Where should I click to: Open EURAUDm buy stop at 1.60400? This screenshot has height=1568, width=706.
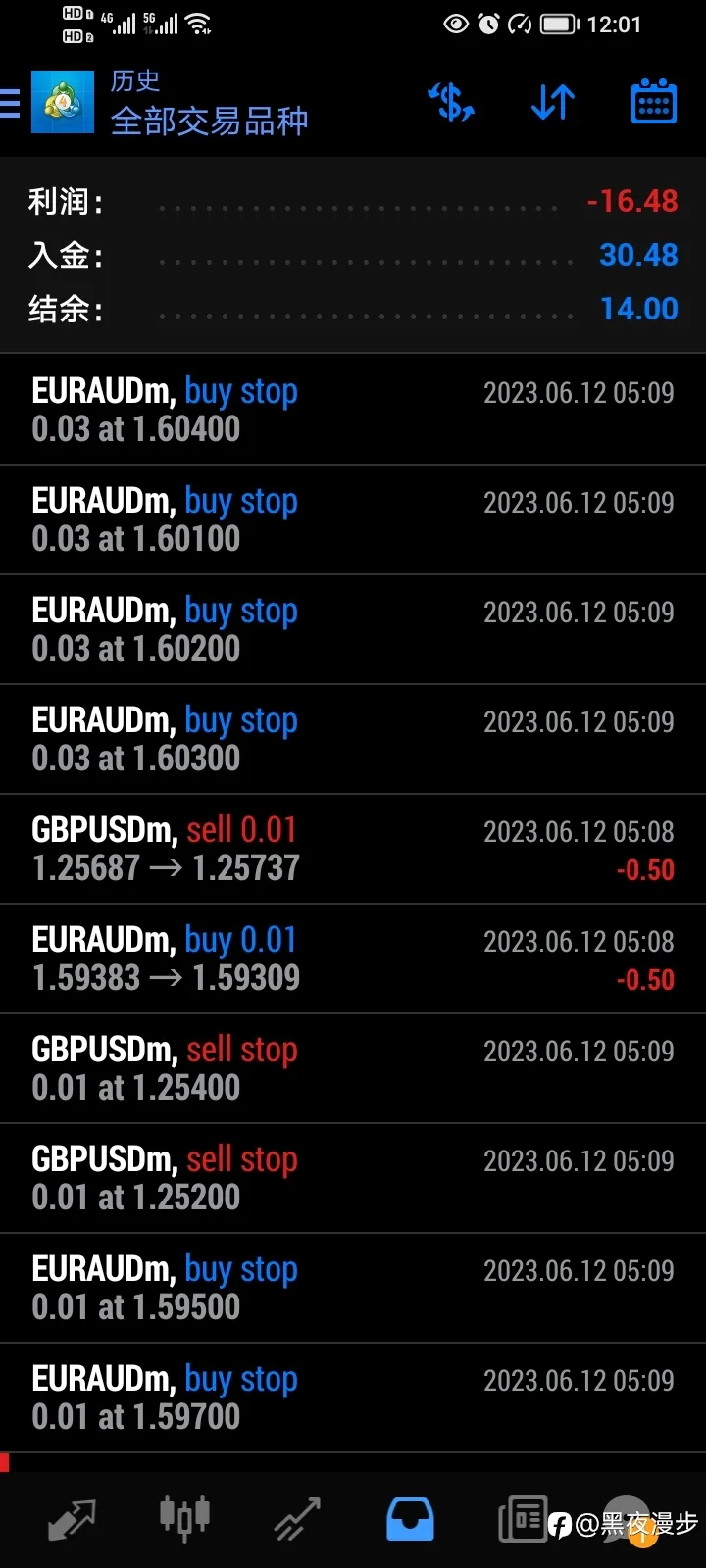tap(353, 410)
